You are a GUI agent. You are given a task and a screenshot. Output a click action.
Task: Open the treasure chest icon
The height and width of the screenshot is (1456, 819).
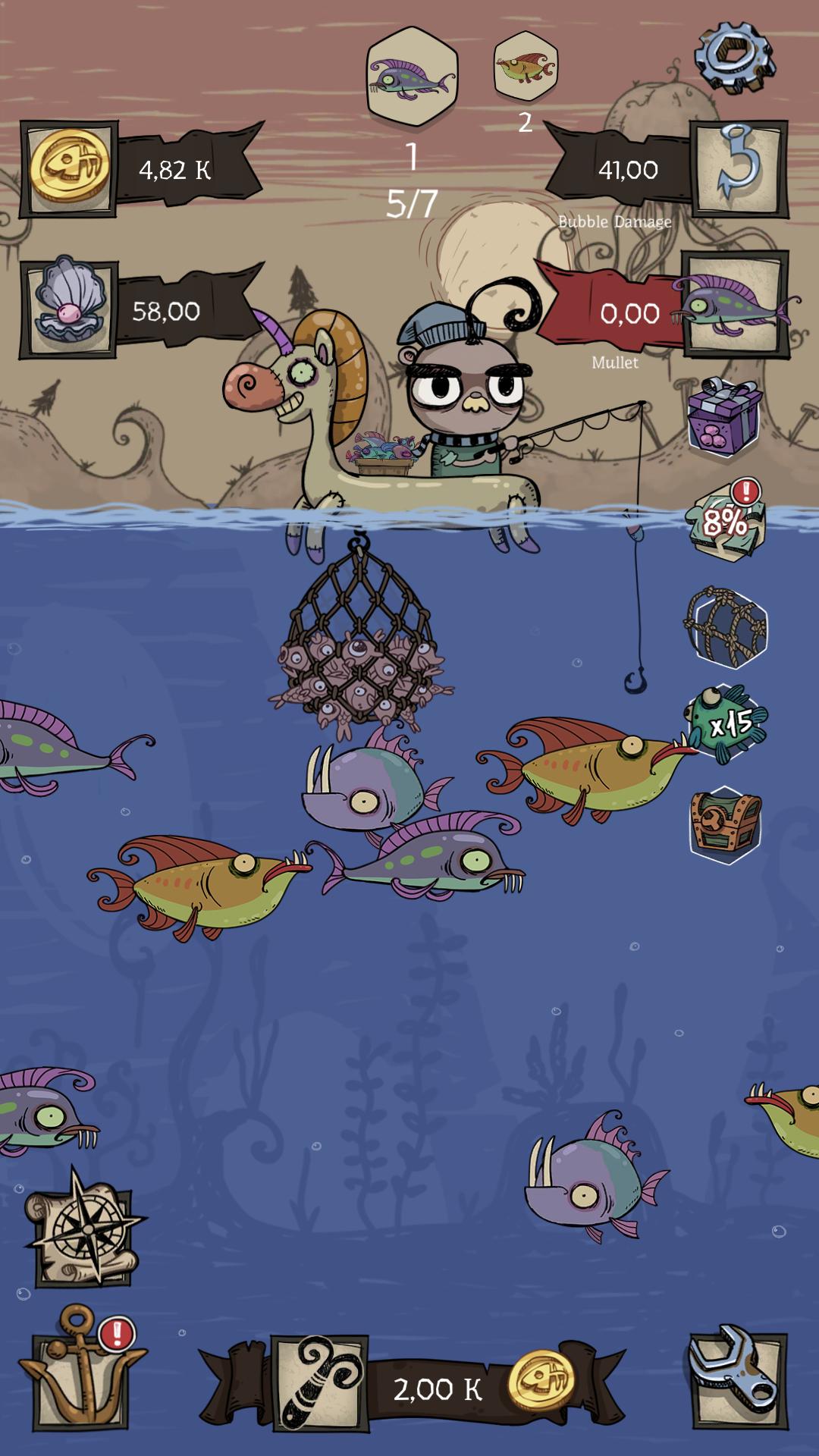725,825
